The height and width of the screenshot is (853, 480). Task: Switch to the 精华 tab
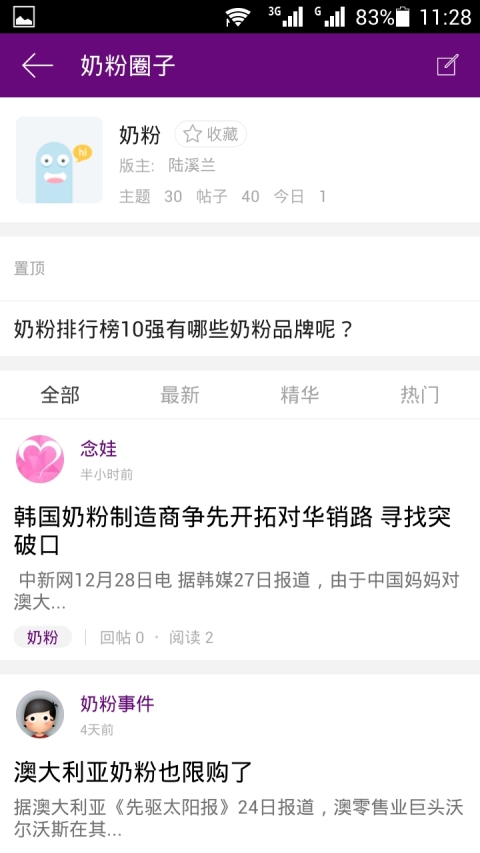299,395
